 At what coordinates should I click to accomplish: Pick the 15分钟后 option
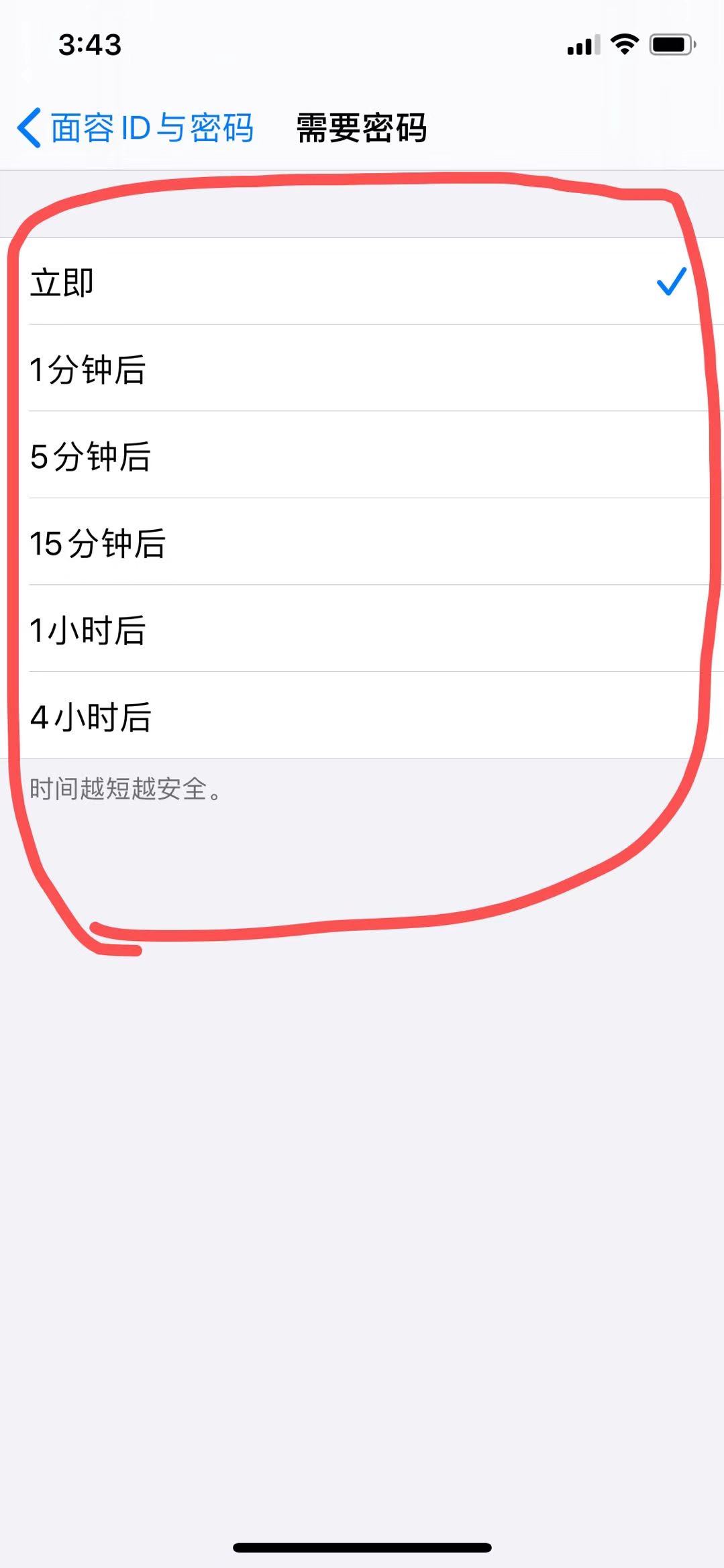point(362,542)
